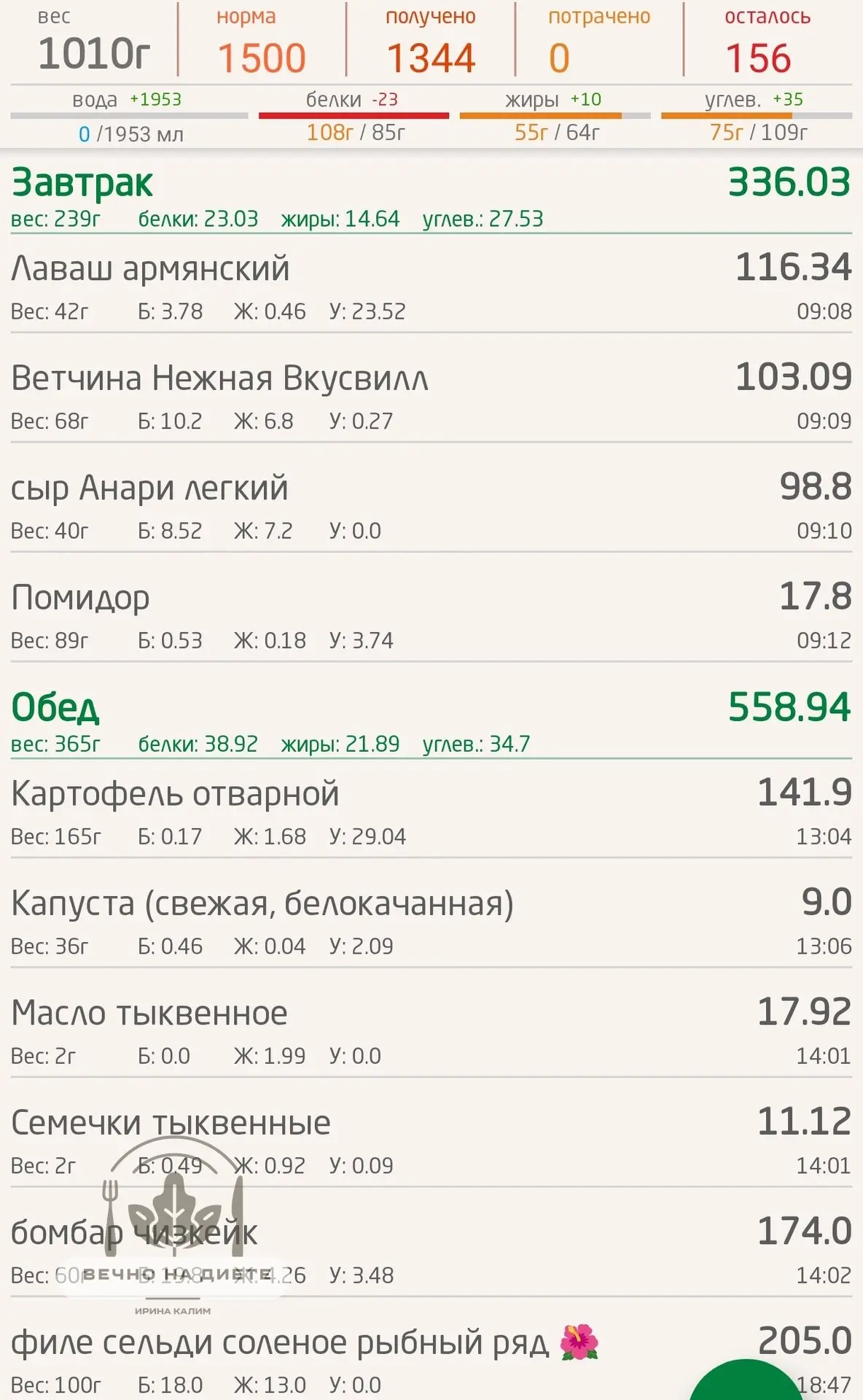863x1400 pixels.
Task: Open the Картофель отварной entry
Action: (431, 810)
